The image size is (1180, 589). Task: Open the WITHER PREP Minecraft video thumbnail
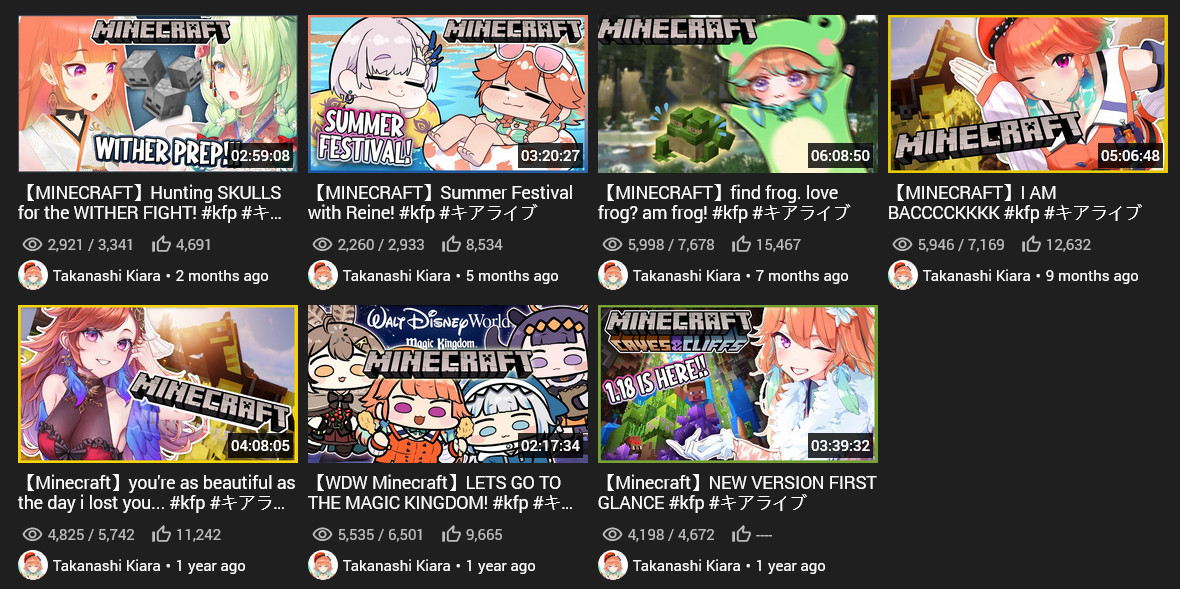point(158,94)
